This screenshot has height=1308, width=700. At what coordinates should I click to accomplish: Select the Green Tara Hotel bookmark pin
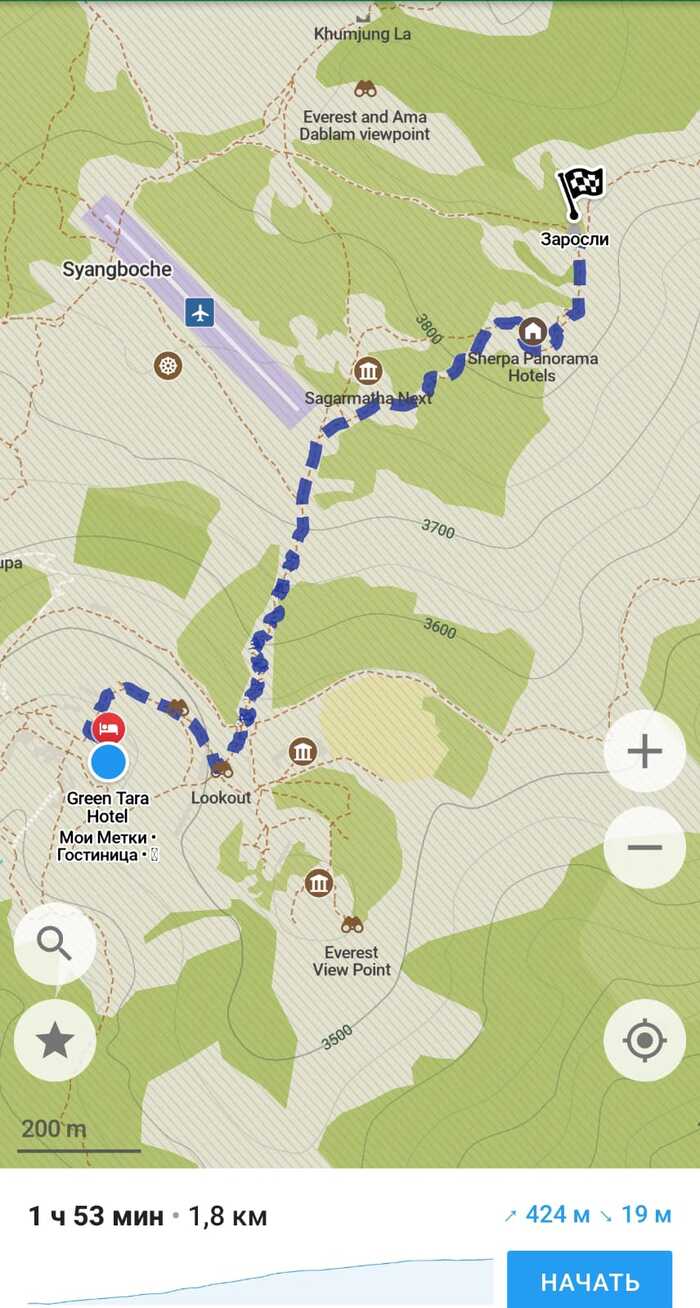(108, 728)
